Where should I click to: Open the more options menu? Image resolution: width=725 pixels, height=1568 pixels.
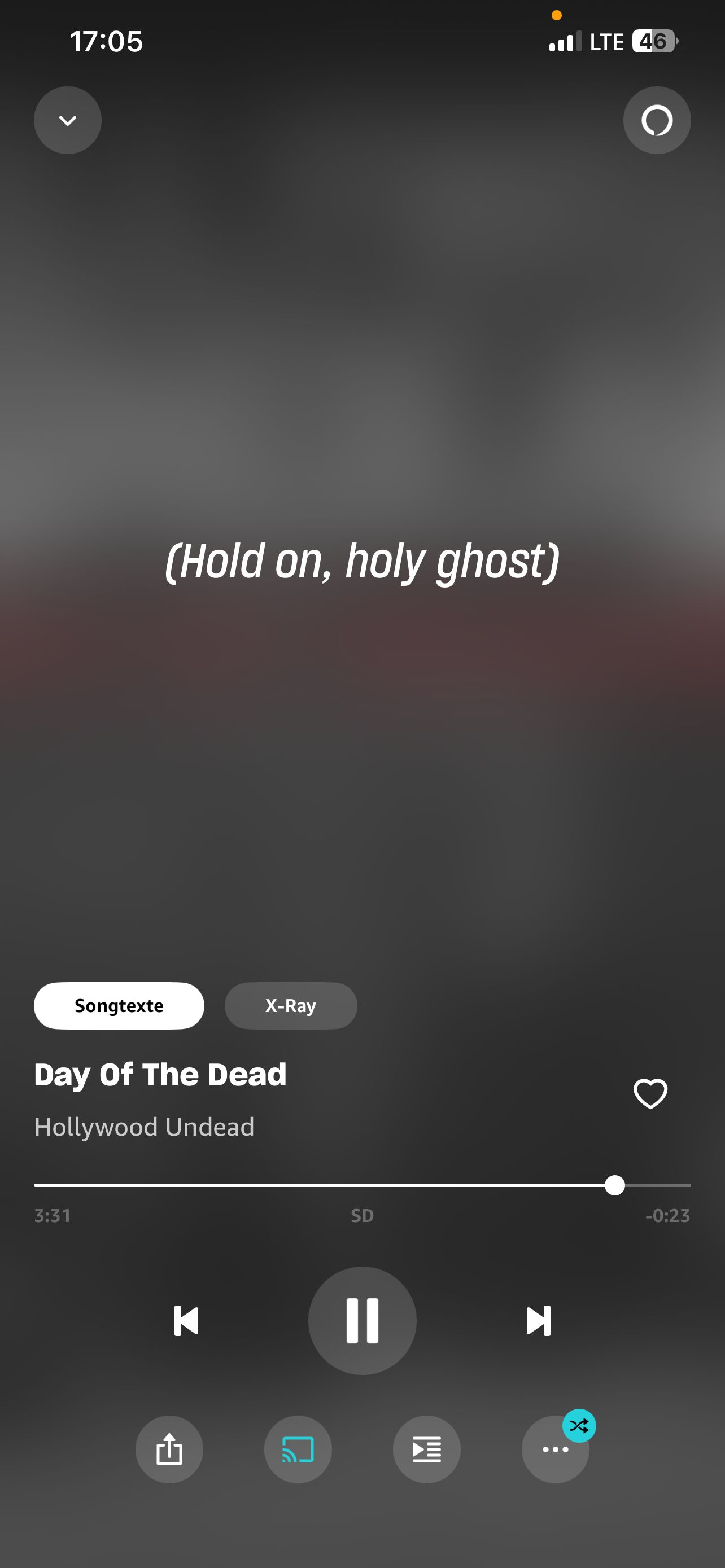[x=555, y=1449]
